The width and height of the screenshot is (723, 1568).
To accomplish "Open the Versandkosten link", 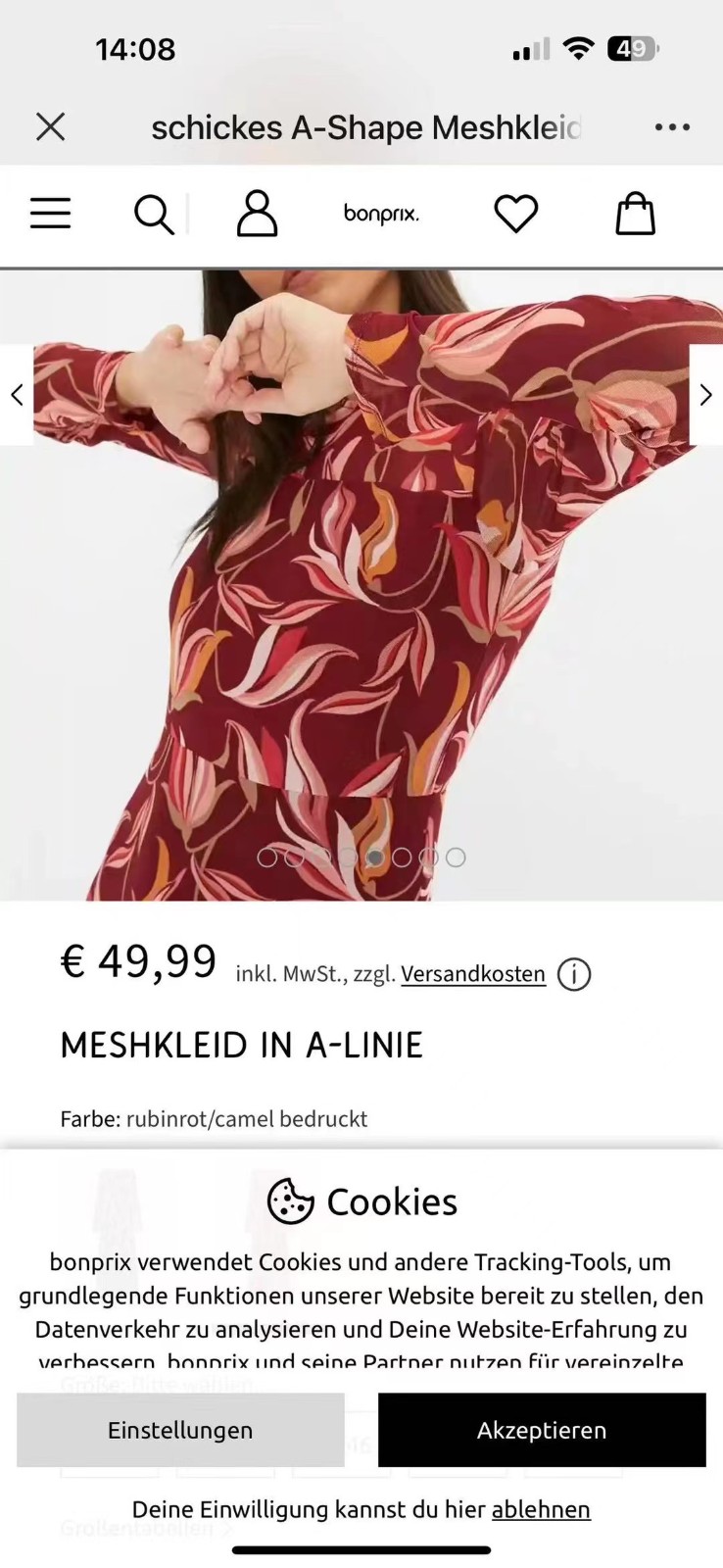I will [x=473, y=974].
